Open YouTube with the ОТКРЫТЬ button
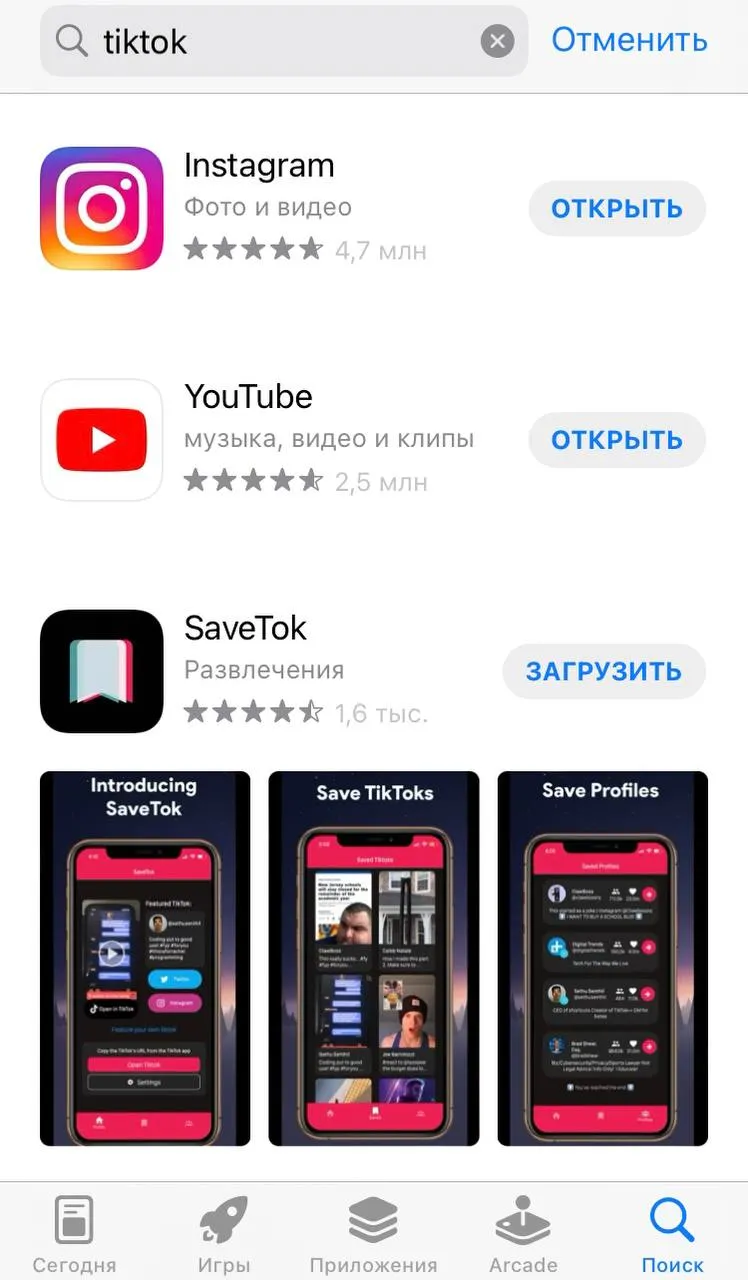 click(617, 440)
